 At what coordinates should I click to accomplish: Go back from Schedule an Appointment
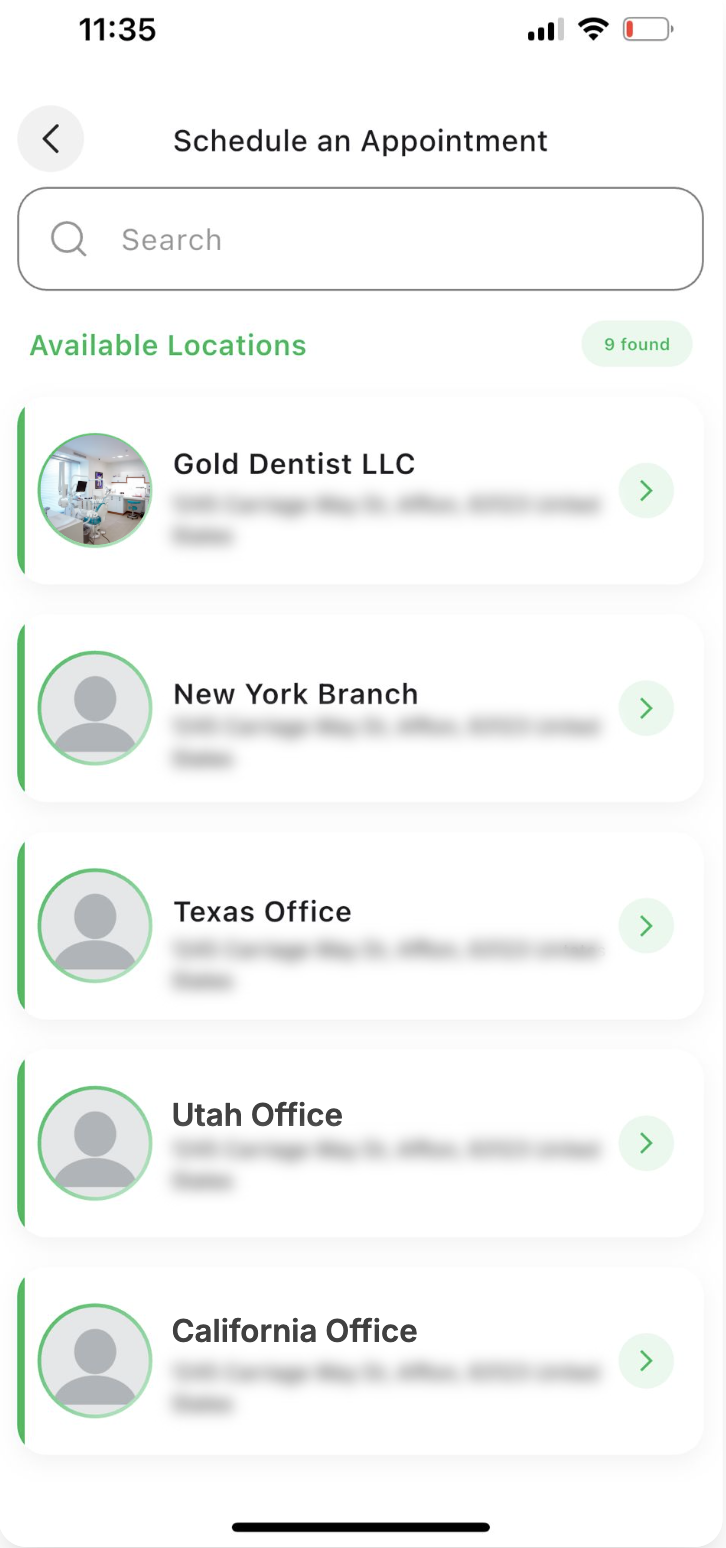coord(51,139)
